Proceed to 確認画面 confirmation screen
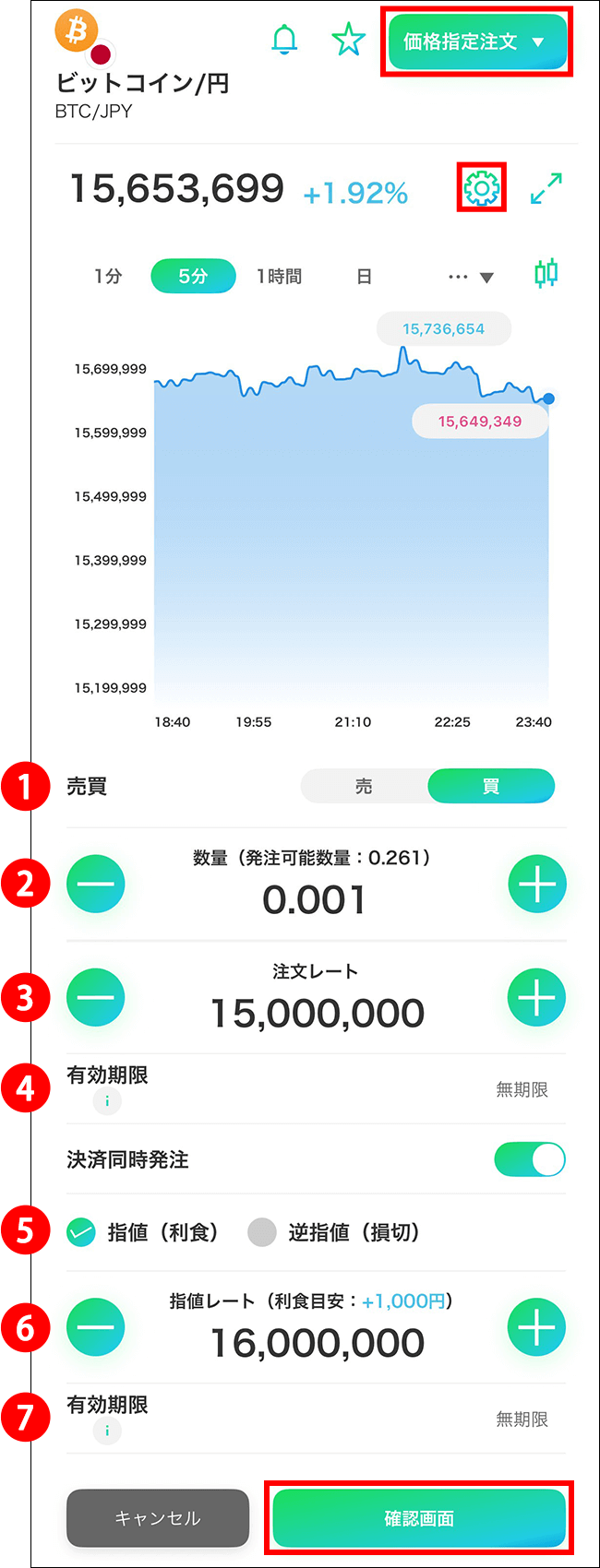 tap(419, 1518)
